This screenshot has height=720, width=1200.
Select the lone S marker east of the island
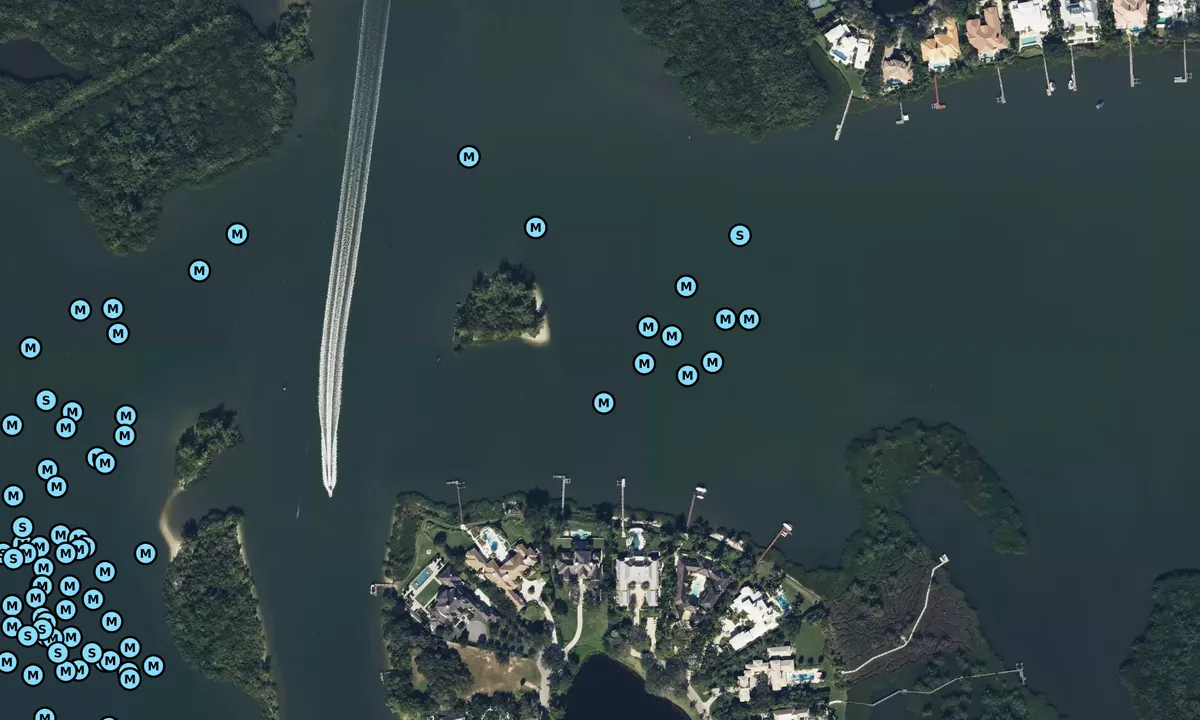coord(739,236)
